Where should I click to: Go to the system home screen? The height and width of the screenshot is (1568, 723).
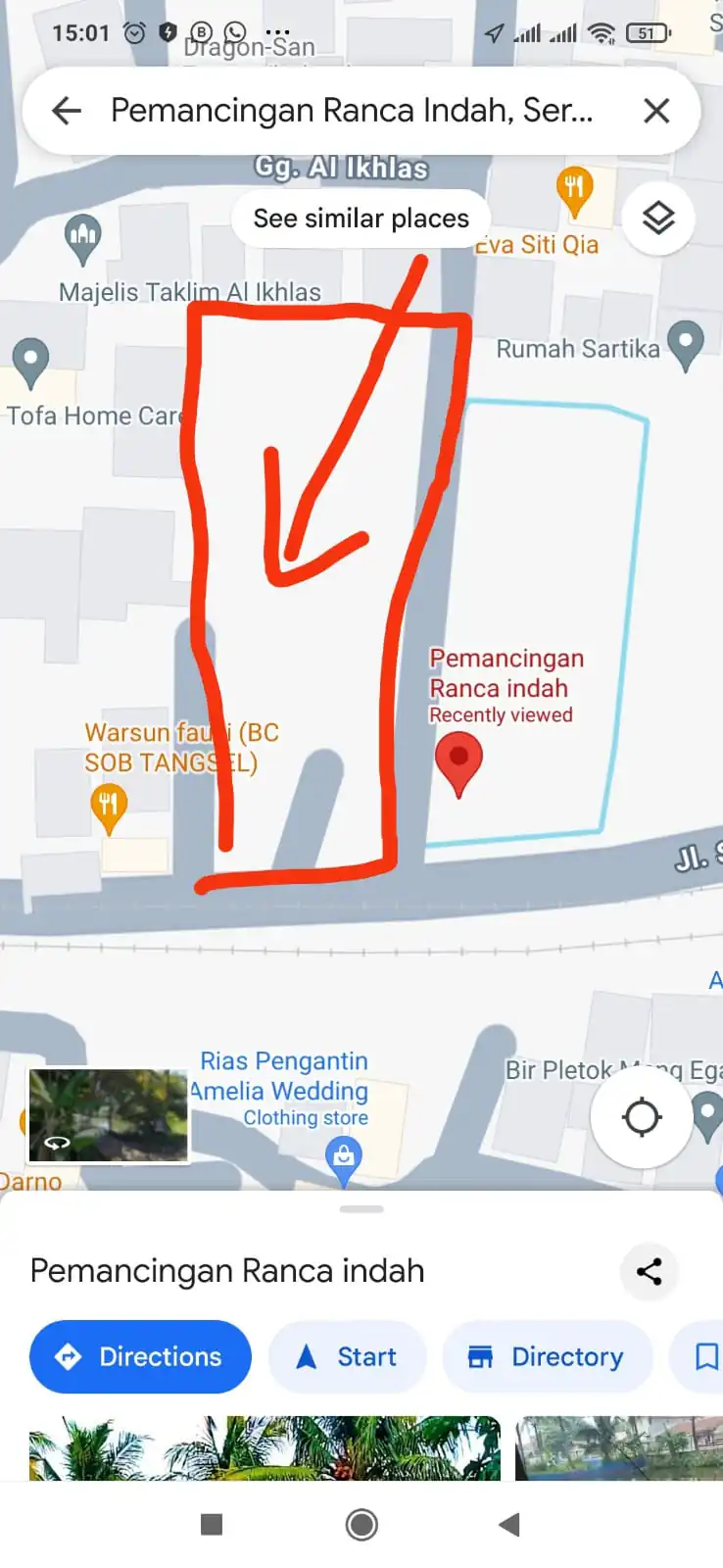[361, 1524]
